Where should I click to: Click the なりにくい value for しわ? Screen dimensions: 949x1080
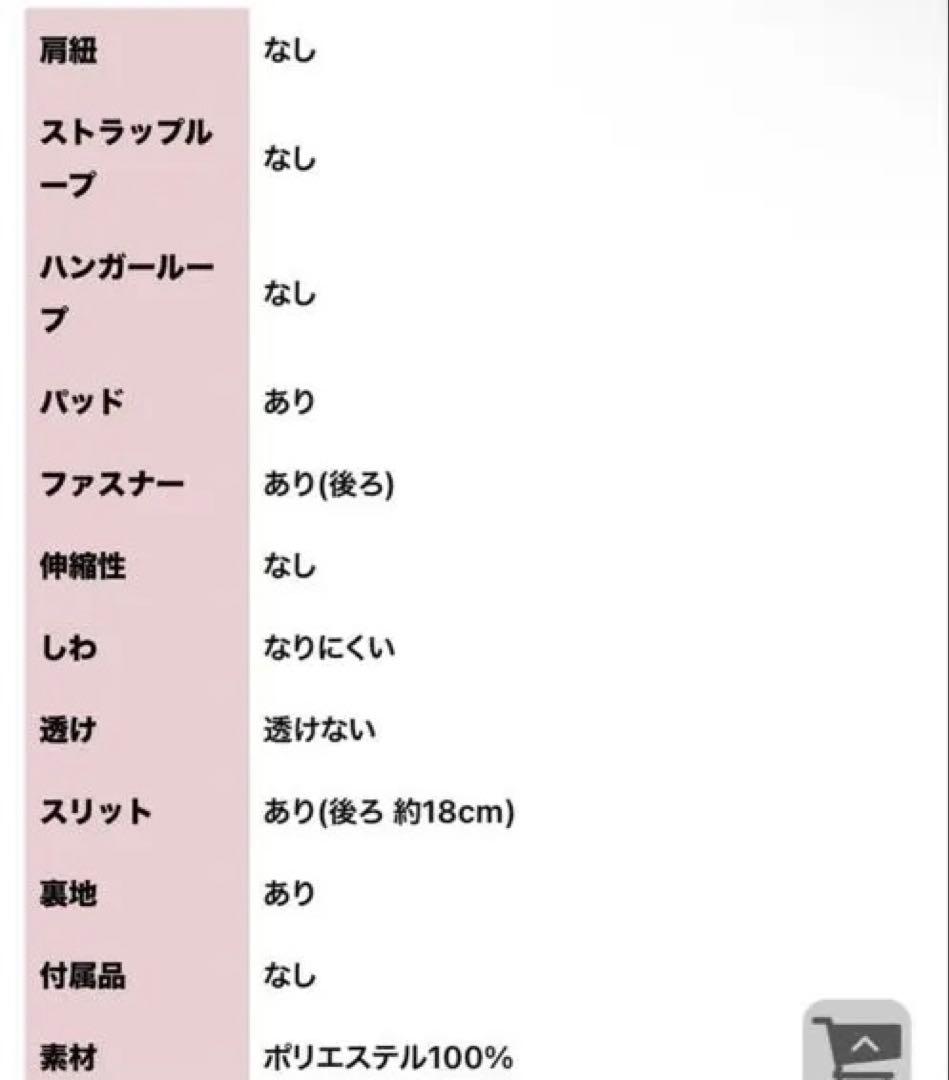point(330,648)
